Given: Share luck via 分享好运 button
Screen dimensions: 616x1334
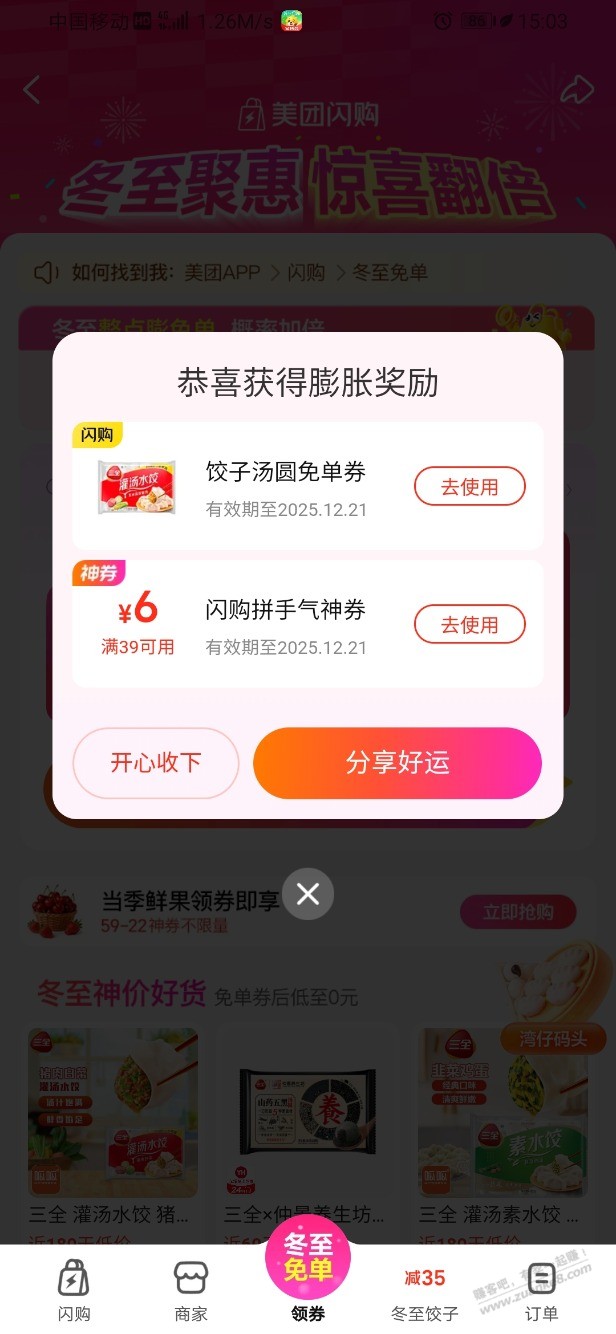Looking at the screenshot, I should pos(397,763).
